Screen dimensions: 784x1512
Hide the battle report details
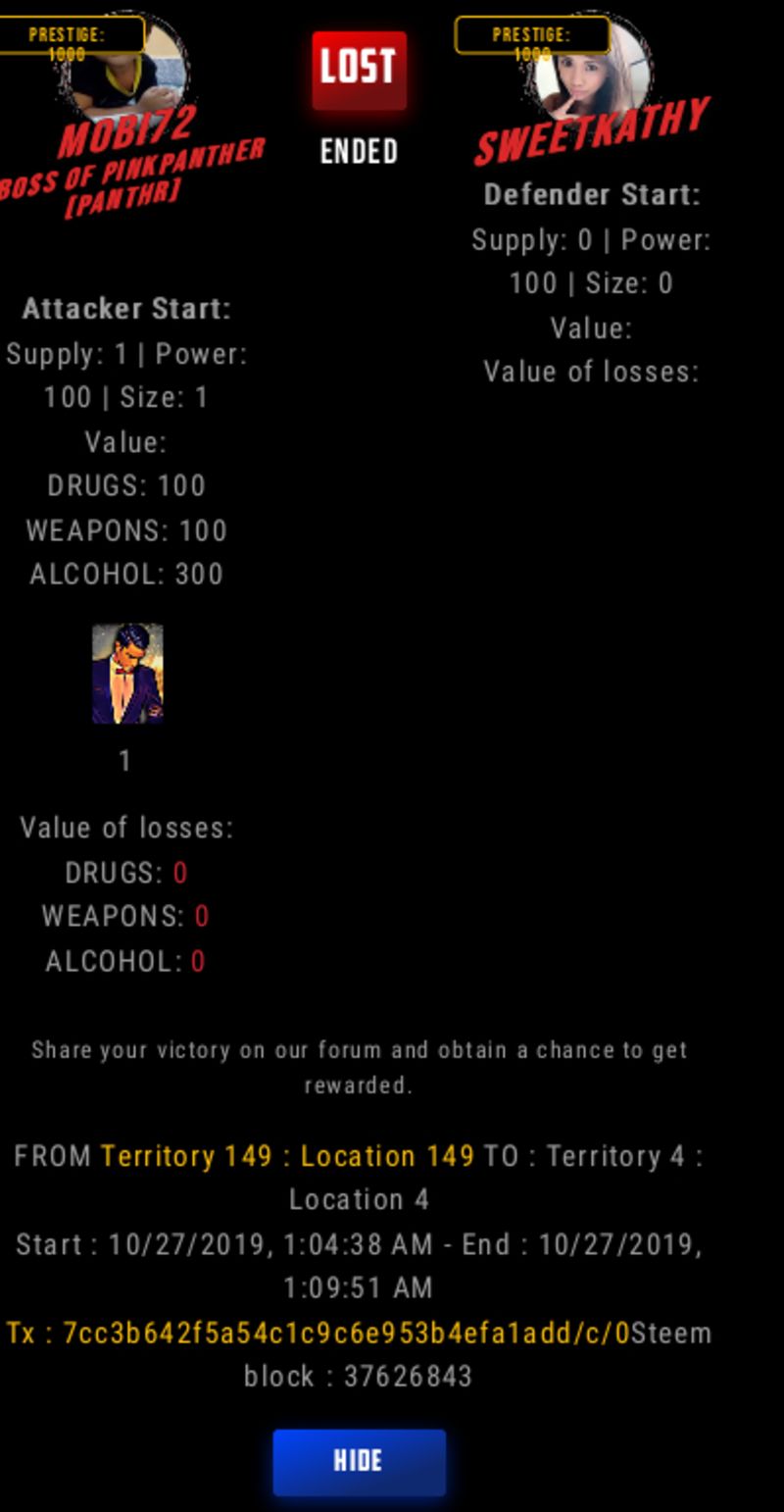tap(359, 1461)
